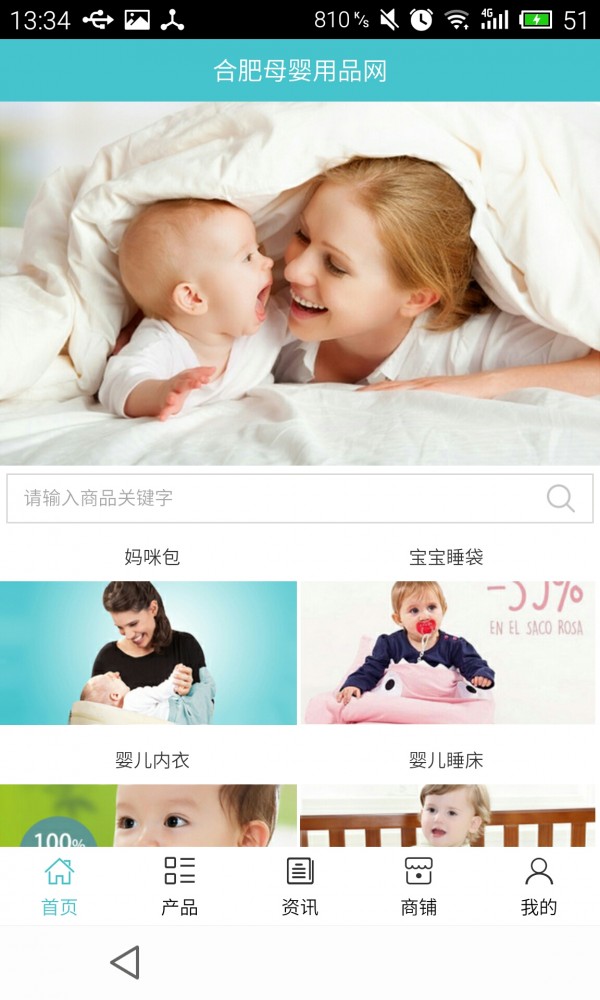The width and height of the screenshot is (600, 1000).
Task: Switch to the 产品 tab
Action: click(x=180, y=886)
